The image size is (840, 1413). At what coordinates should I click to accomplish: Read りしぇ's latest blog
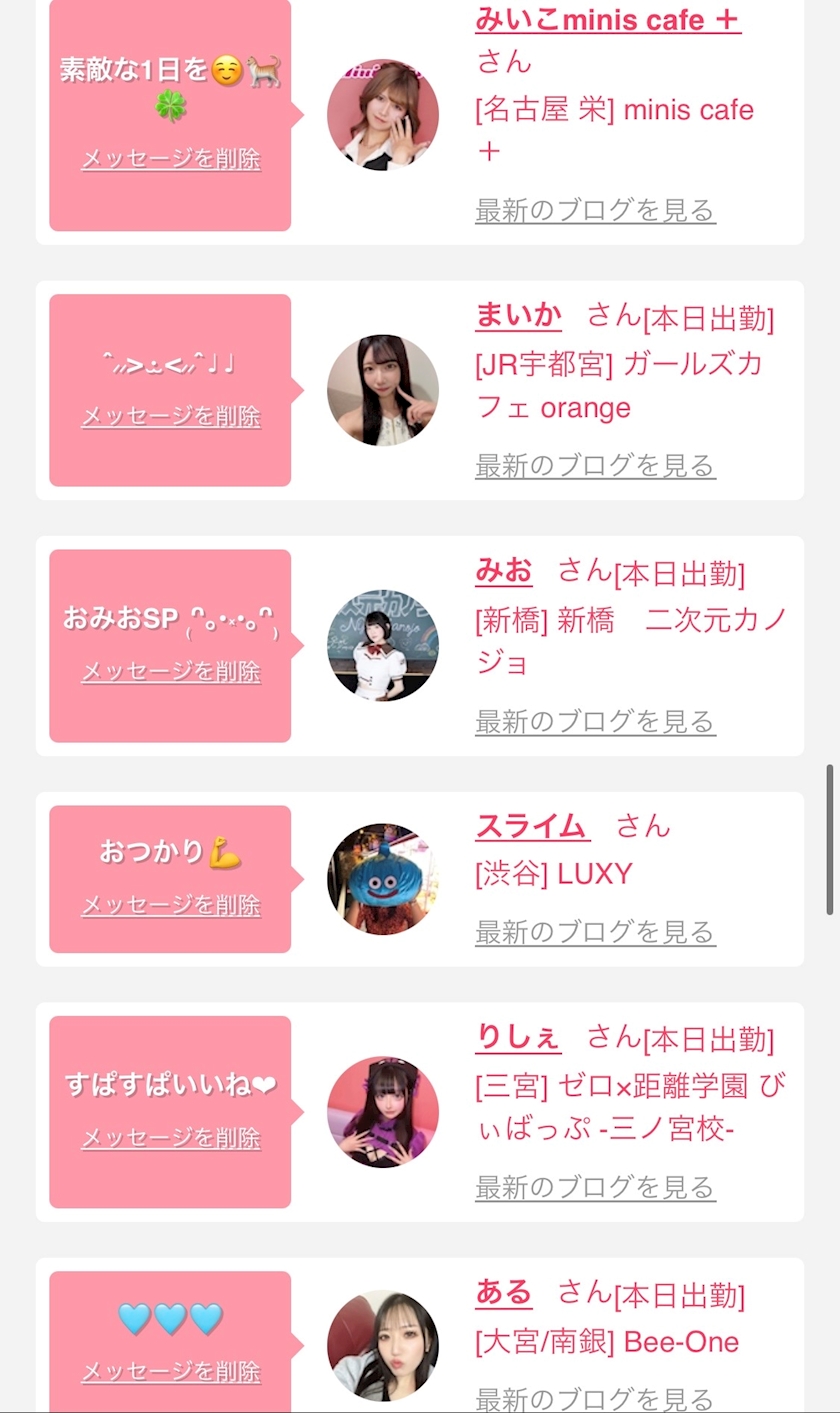click(x=595, y=1188)
